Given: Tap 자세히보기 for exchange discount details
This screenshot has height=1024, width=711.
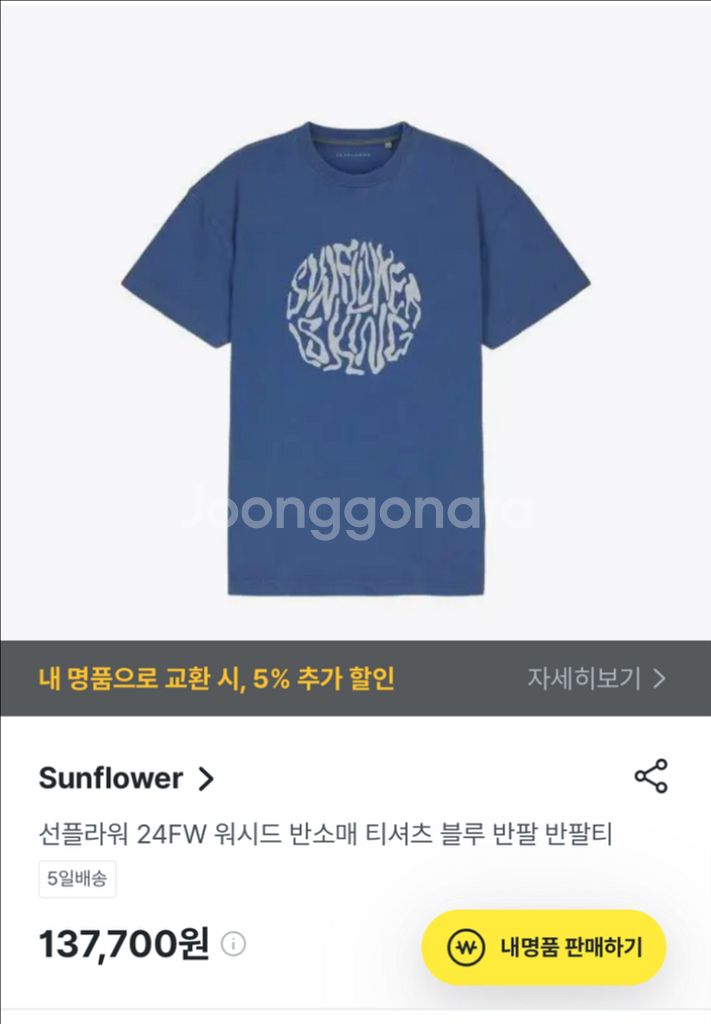Looking at the screenshot, I should pyautogui.click(x=596, y=678).
